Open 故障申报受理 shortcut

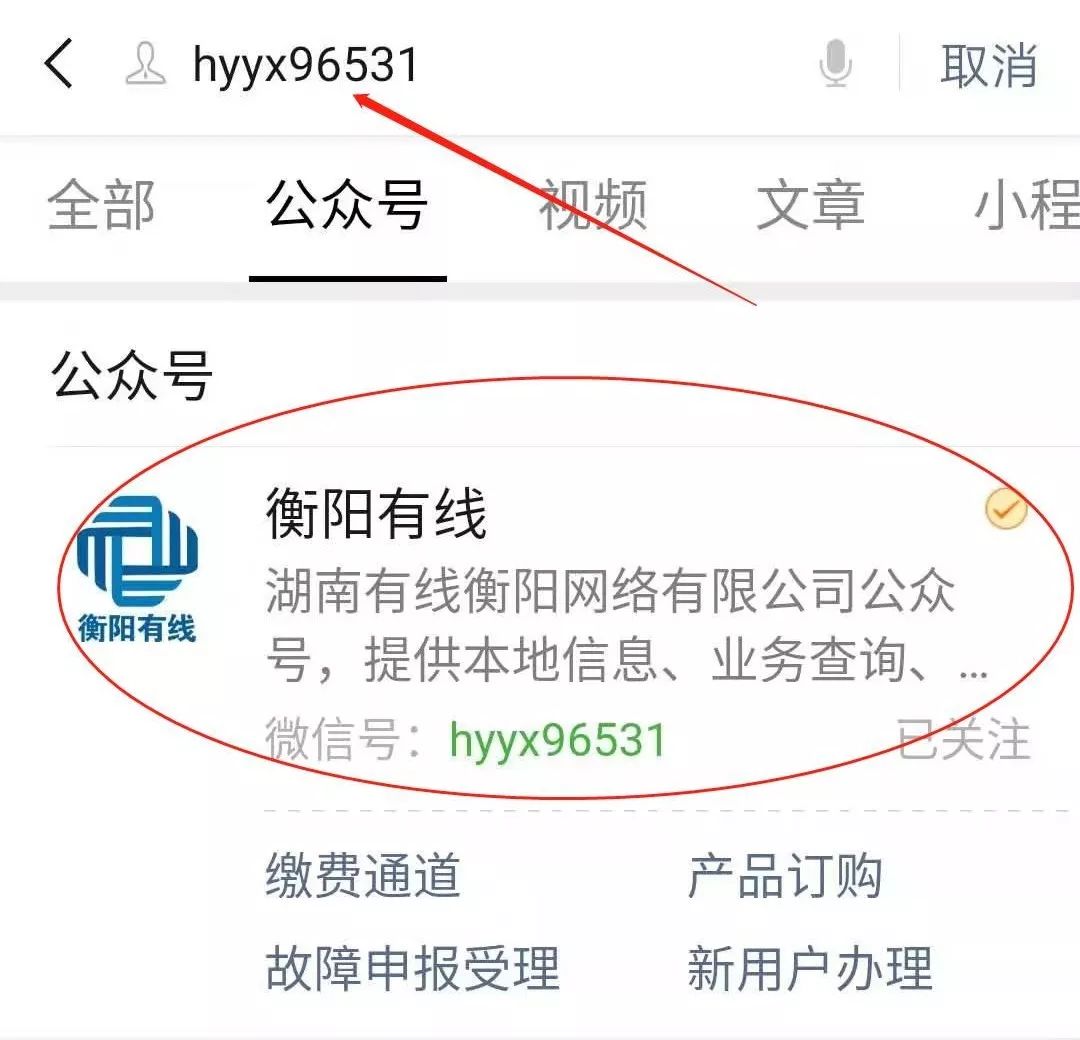[x=412, y=967]
